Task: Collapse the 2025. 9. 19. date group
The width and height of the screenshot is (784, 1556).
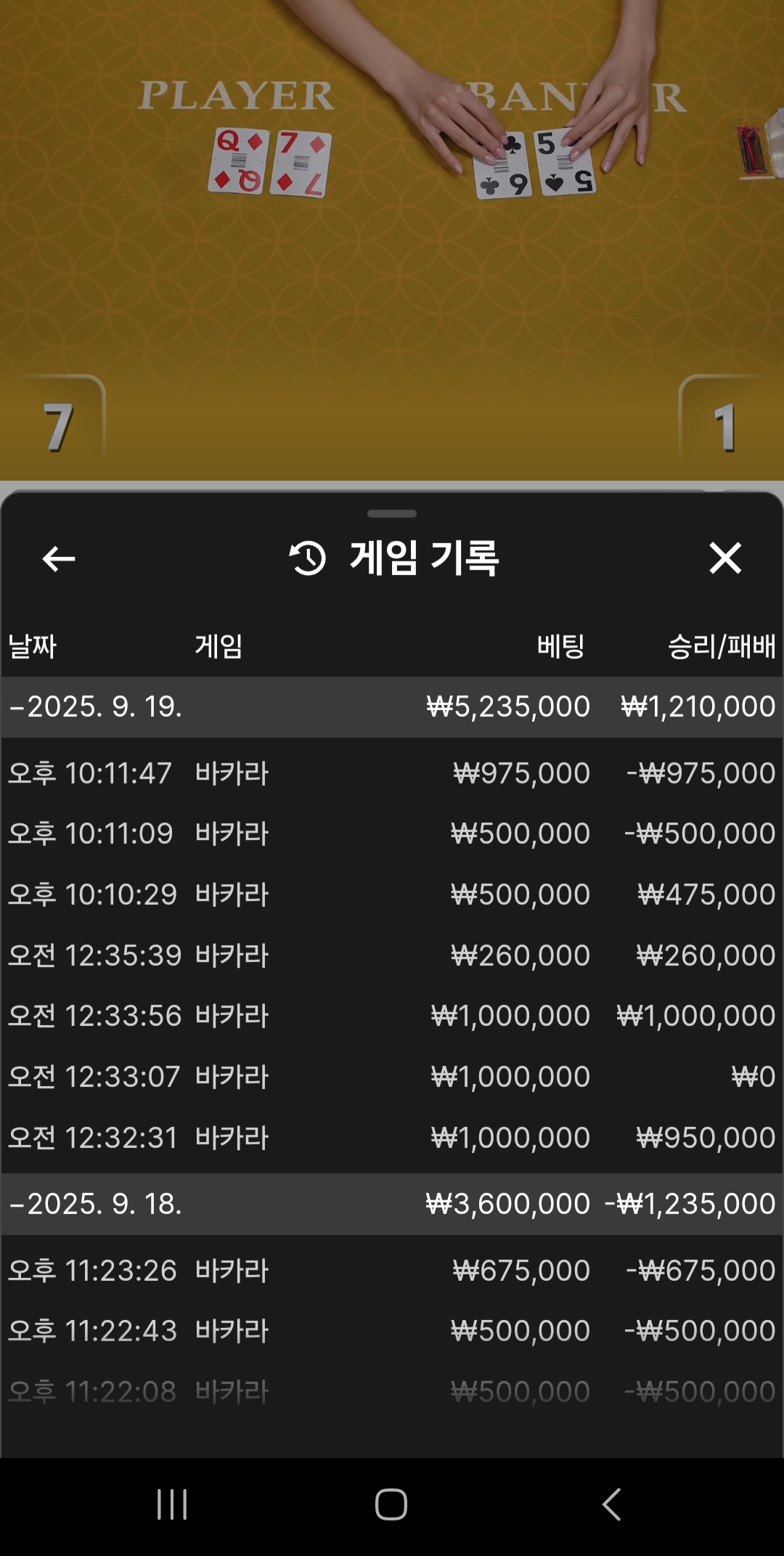Action: coord(392,707)
